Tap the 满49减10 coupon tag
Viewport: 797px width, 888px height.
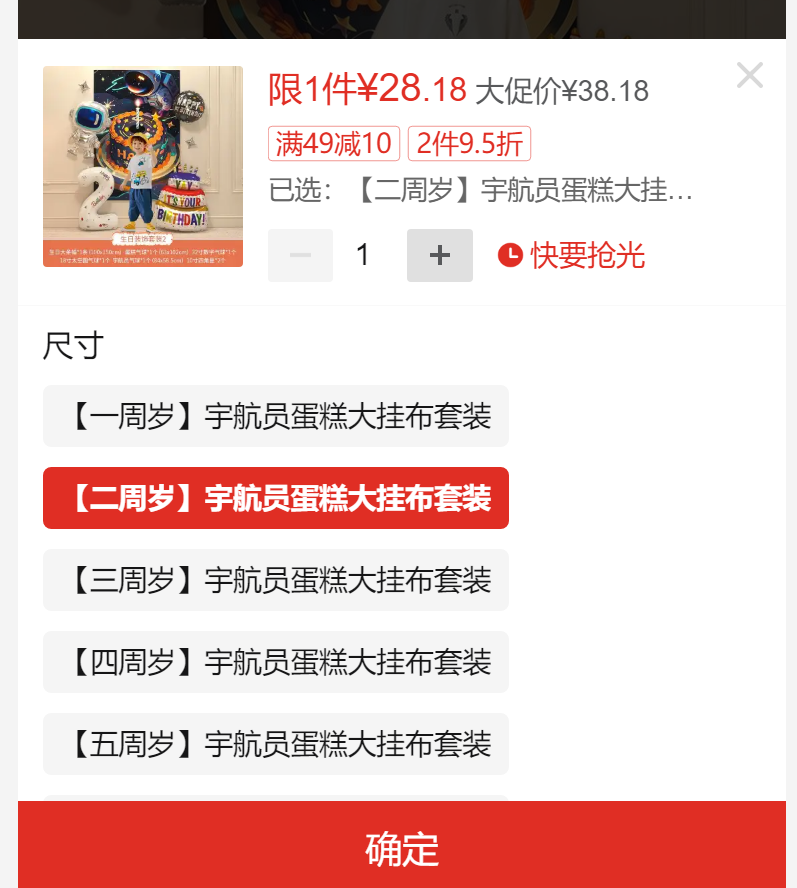pos(334,143)
